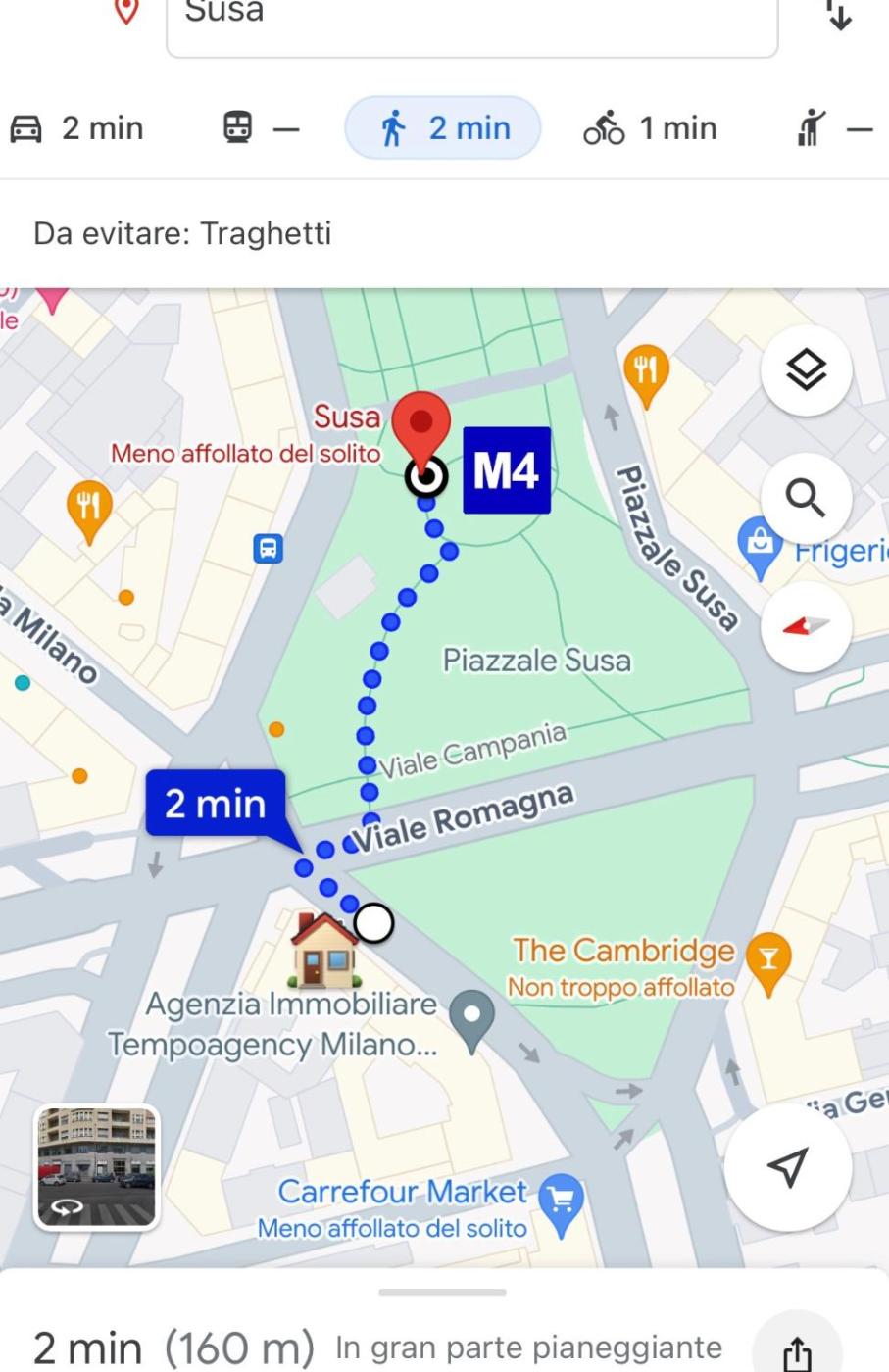Tap the bus stop icon on map
Image resolution: width=889 pixels, height=1372 pixels.
point(268,548)
